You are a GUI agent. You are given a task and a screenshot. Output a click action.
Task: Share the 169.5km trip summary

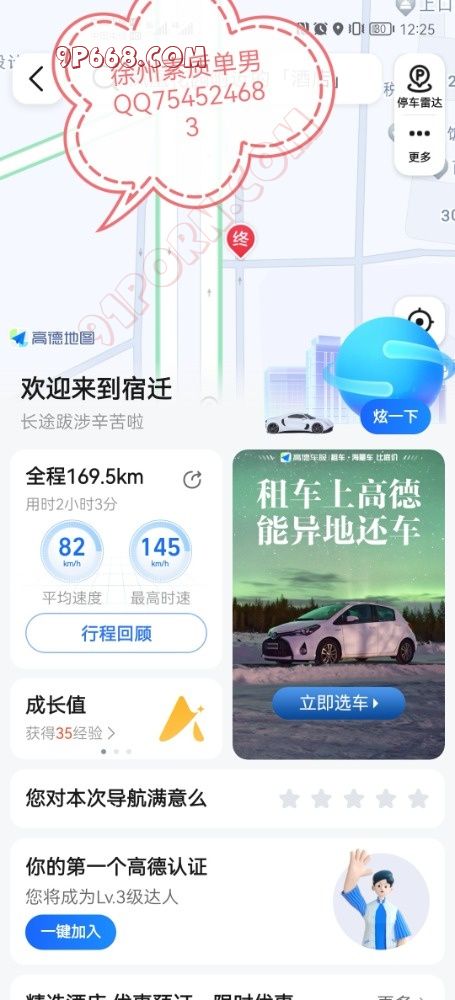coord(192,480)
